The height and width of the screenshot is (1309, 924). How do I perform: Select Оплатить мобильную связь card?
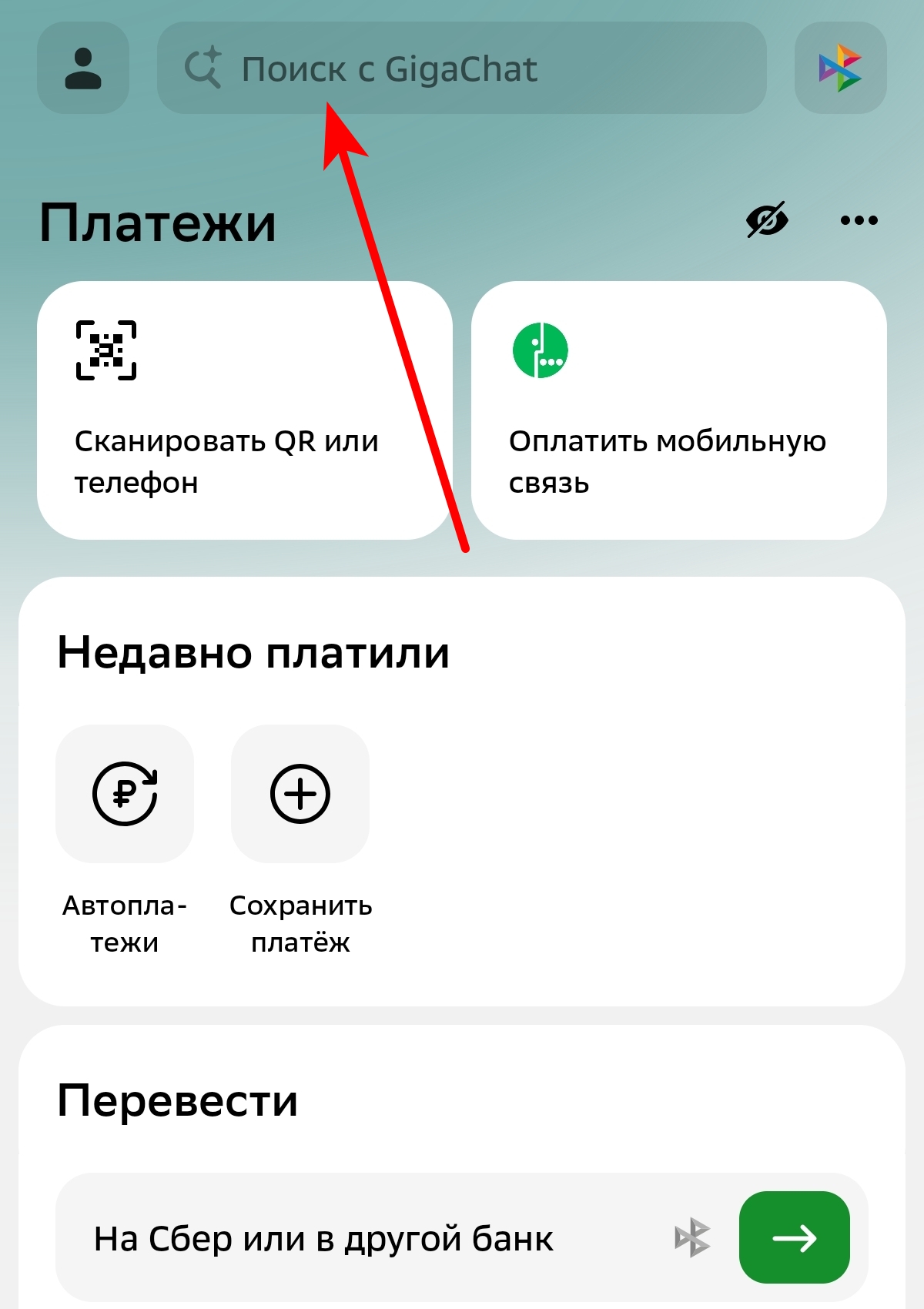(x=678, y=410)
